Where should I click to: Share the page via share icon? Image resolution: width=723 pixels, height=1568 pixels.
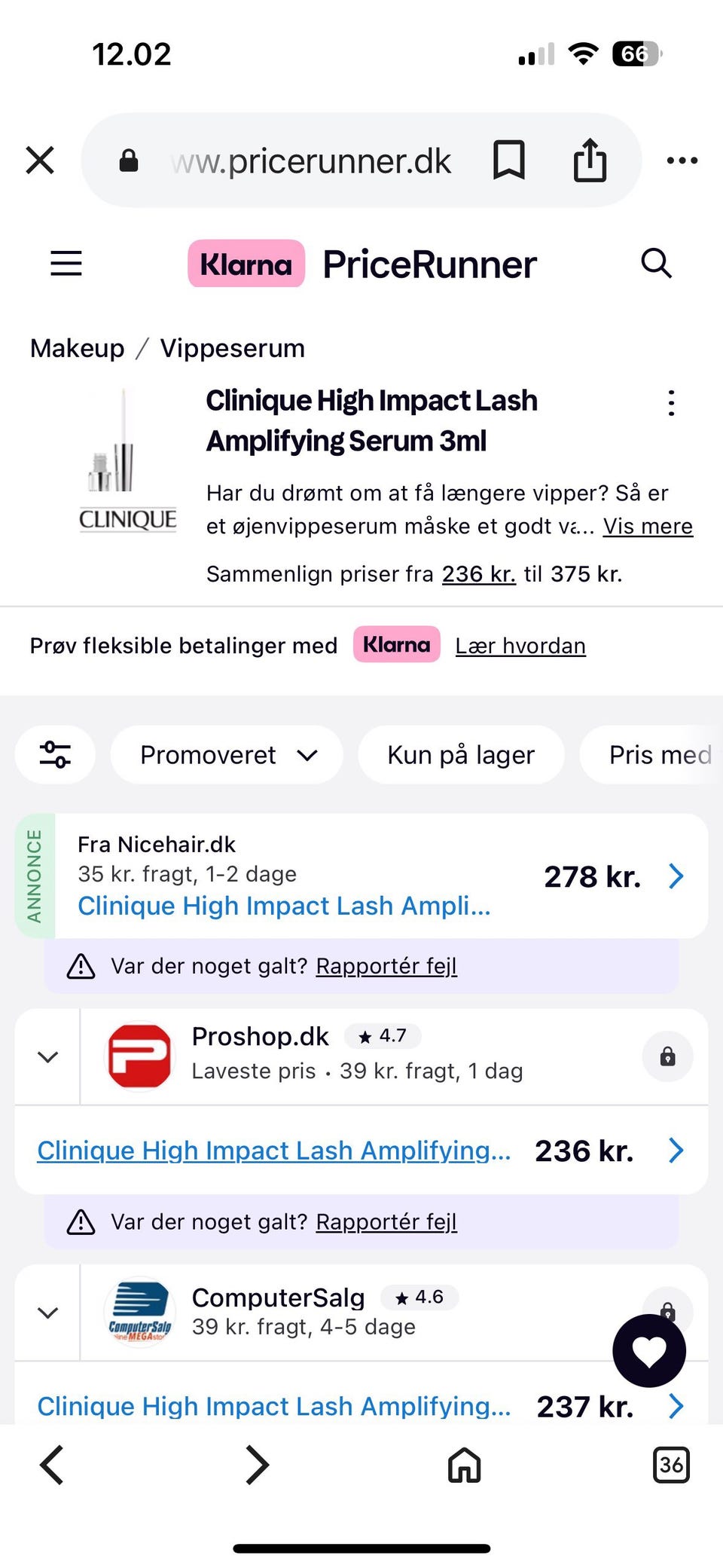tap(590, 160)
